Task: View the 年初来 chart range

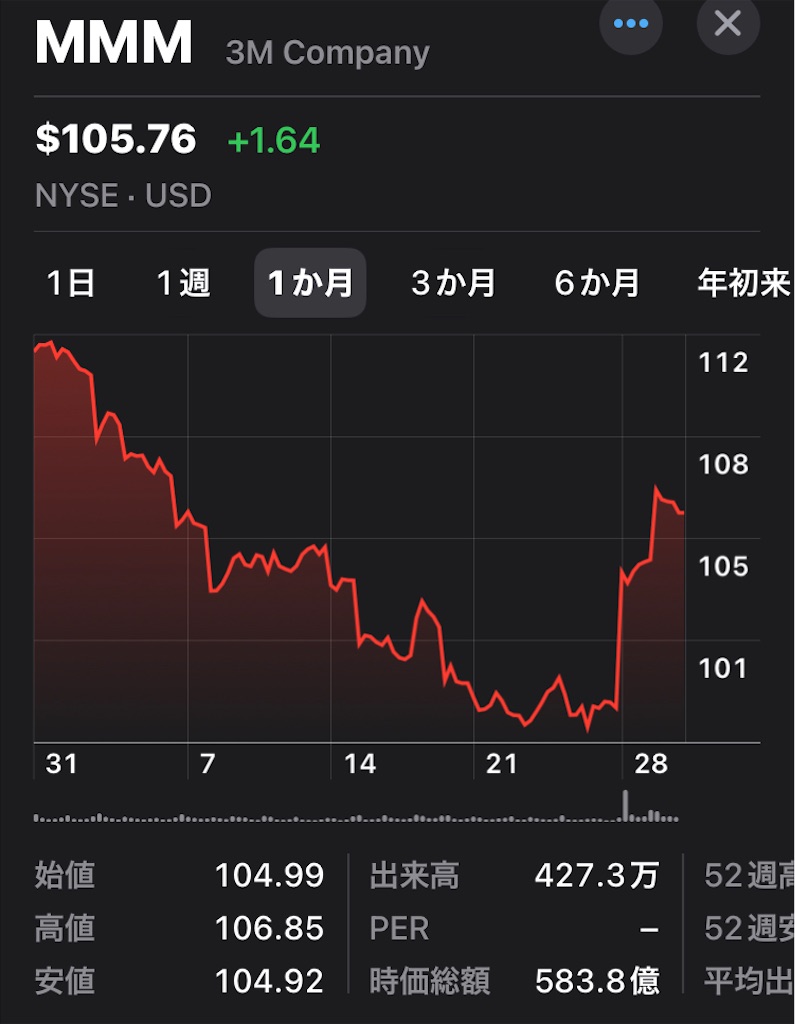Action: [744, 283]
